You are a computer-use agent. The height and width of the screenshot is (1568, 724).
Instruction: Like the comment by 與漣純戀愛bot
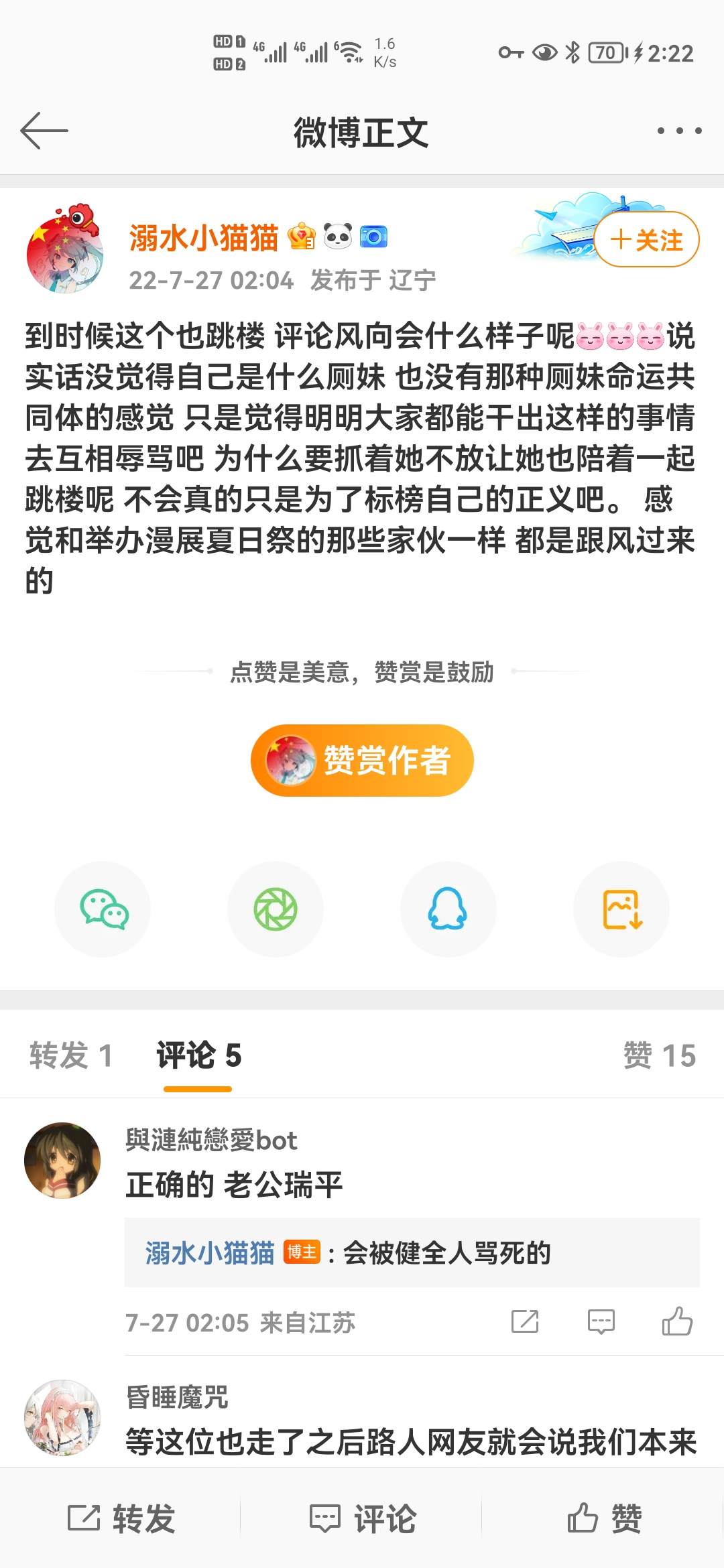tap(677, 1321)
